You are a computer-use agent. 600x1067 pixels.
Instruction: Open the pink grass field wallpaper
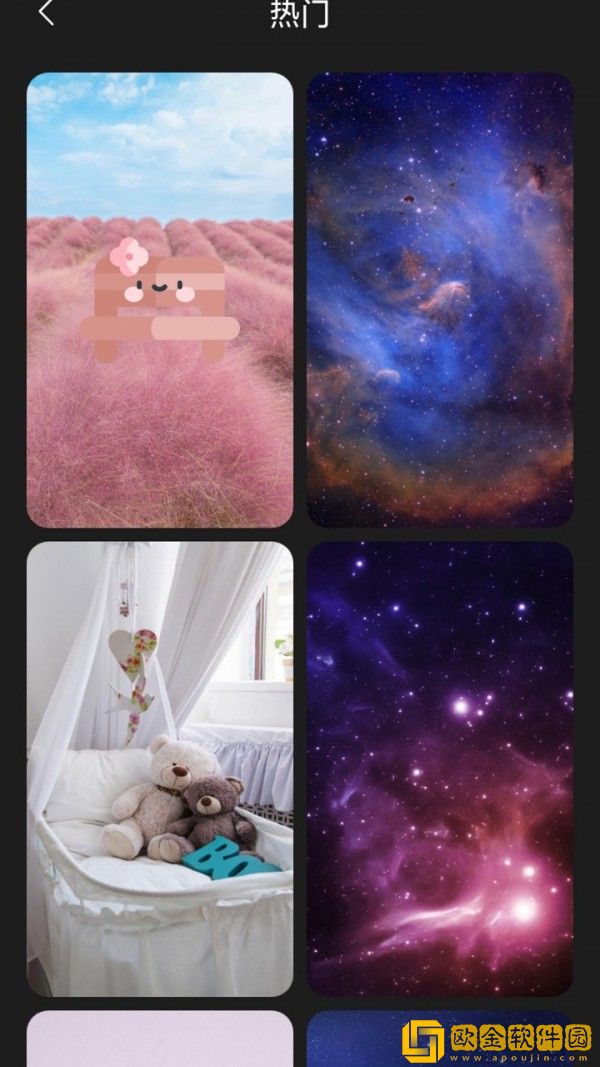(x=160, y=300)
